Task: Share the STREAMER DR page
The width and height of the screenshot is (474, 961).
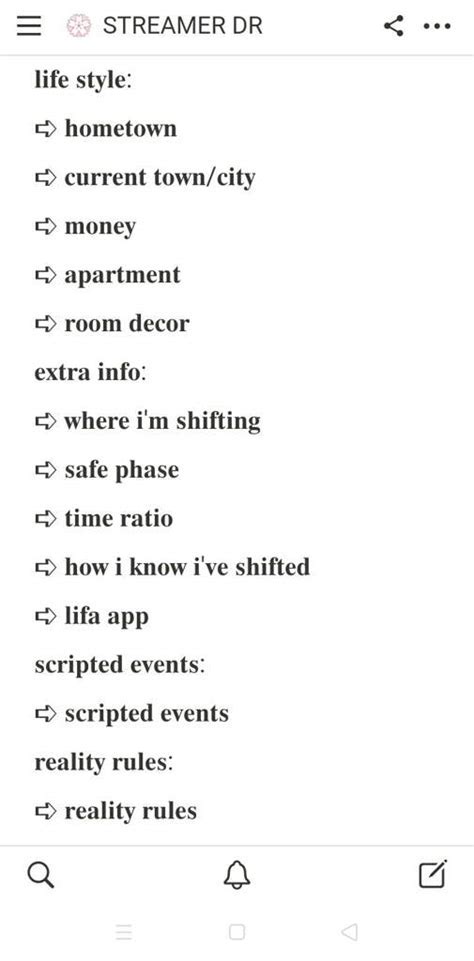Action: pyautogui.click(x=394, y=26)
